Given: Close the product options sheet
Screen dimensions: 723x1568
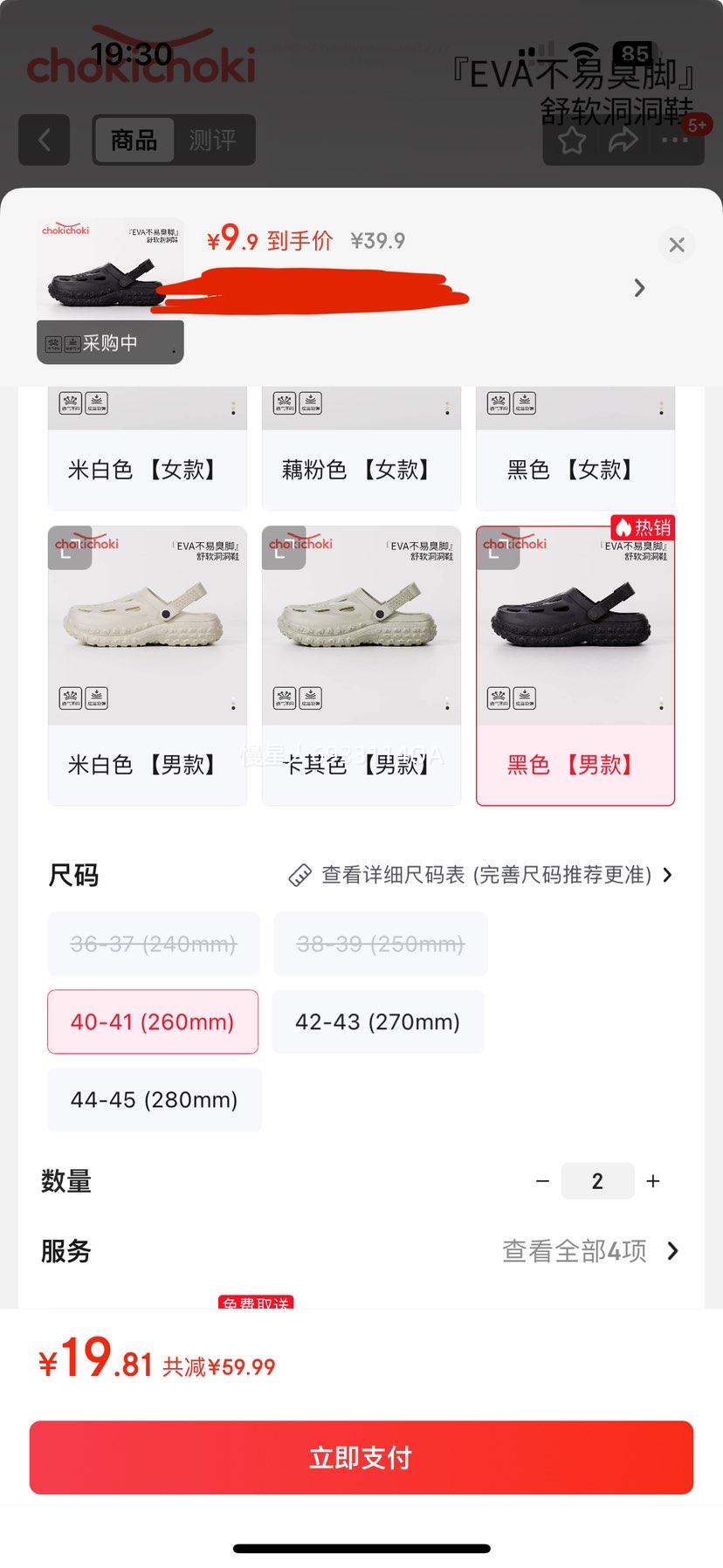Looking at the screenshot, I should pos(677,244).
